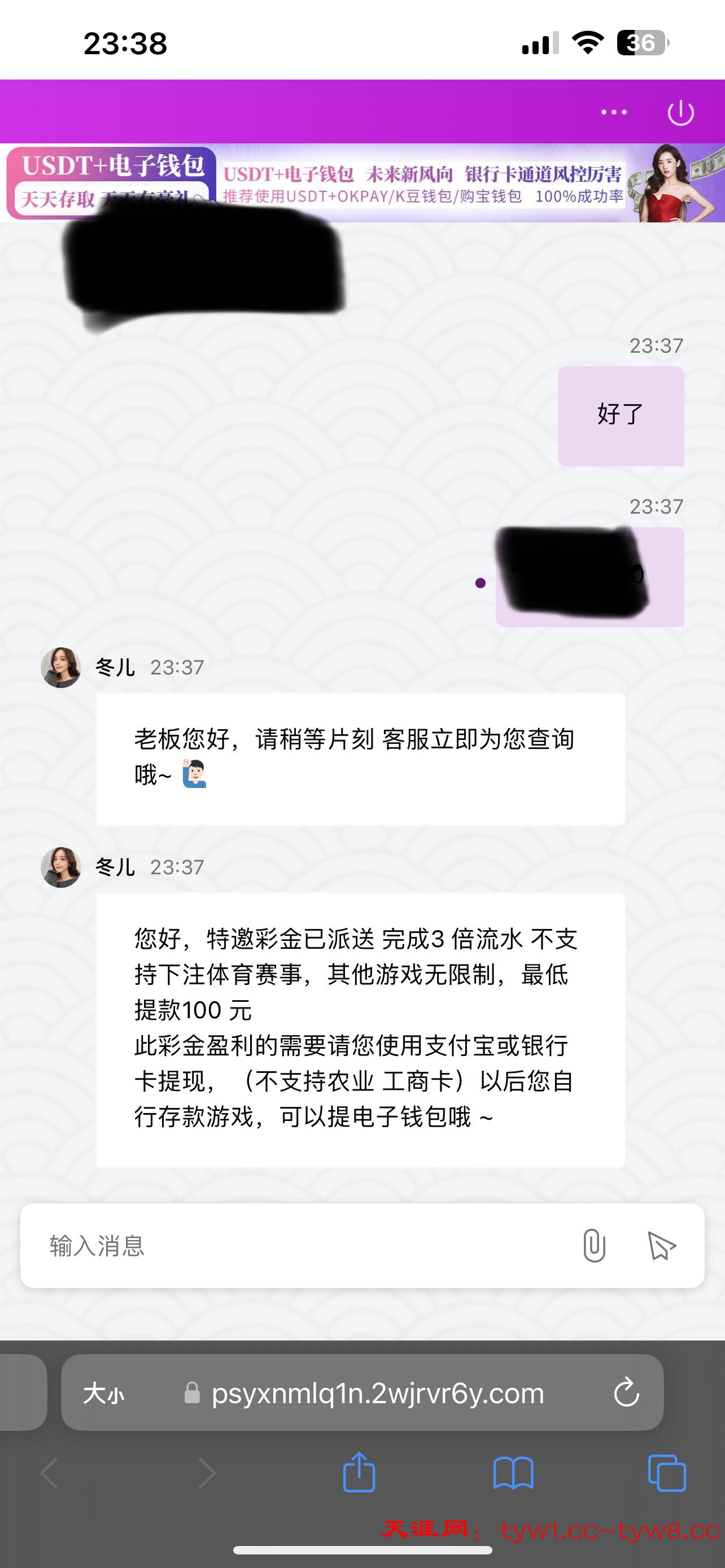
Task: Send the message with the arrow icon
Action: [661, 1245]
